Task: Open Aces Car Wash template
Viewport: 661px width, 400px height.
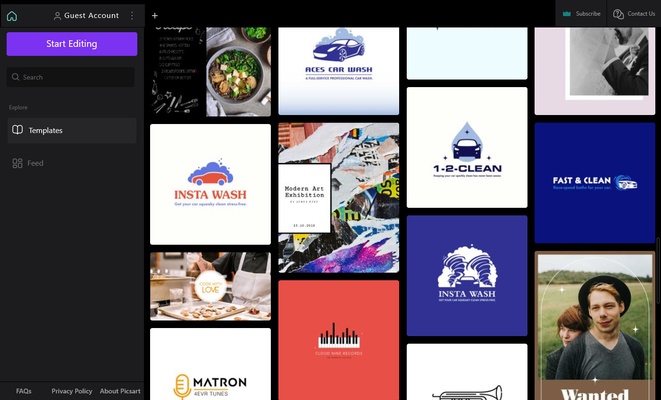Action: coord(338,57)
